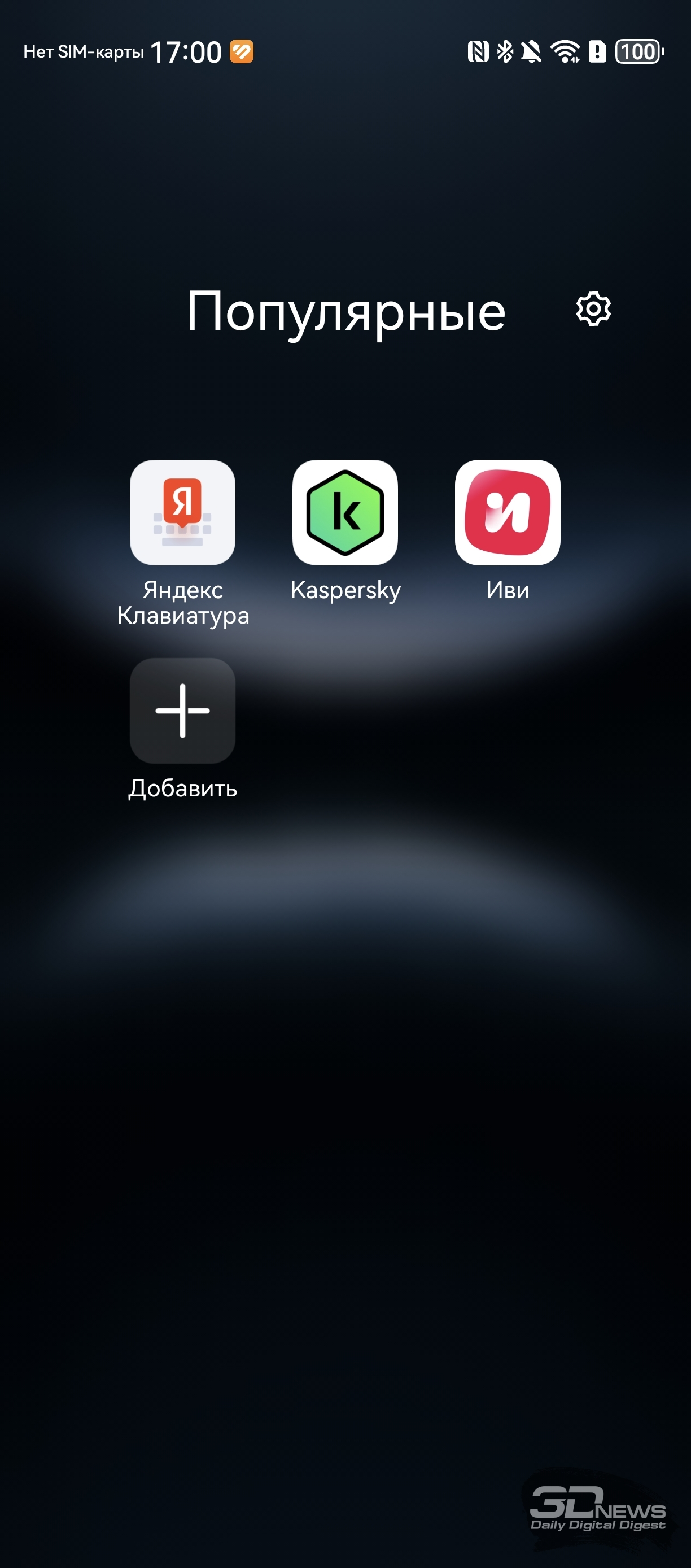Launch Яндекс Клавиатура app

(x=182, y=512)
